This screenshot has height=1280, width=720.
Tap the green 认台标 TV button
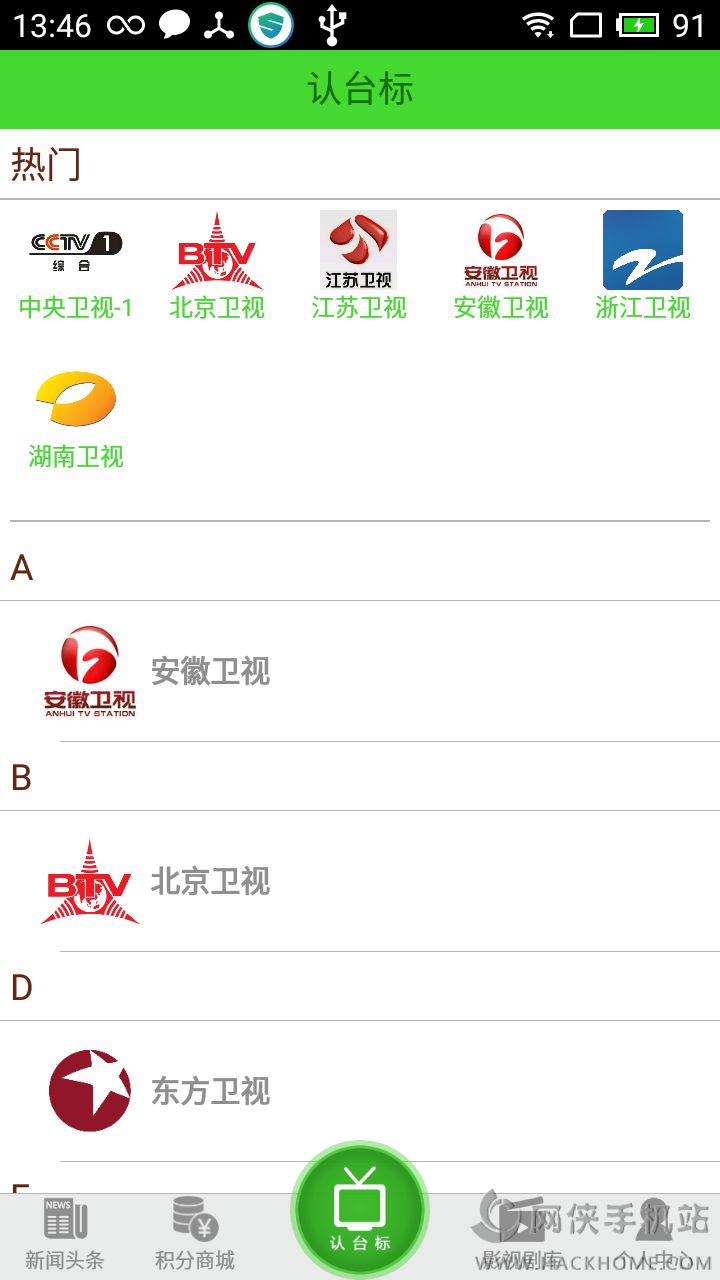360,1210
